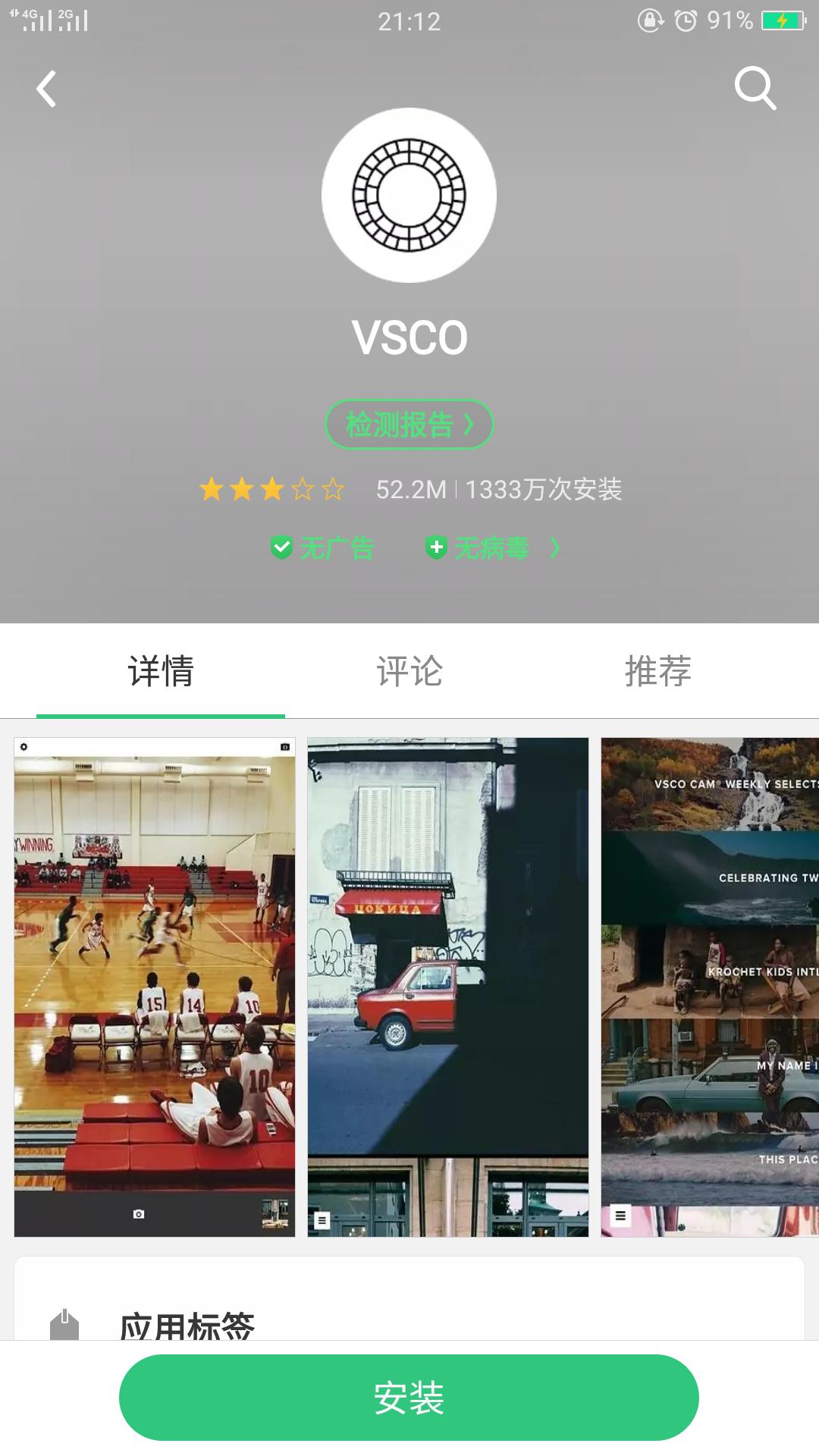The height and width of the screenshot is (1456, 819).
Task: Click the 无病毒 badge icon
Action: [436, 548]
